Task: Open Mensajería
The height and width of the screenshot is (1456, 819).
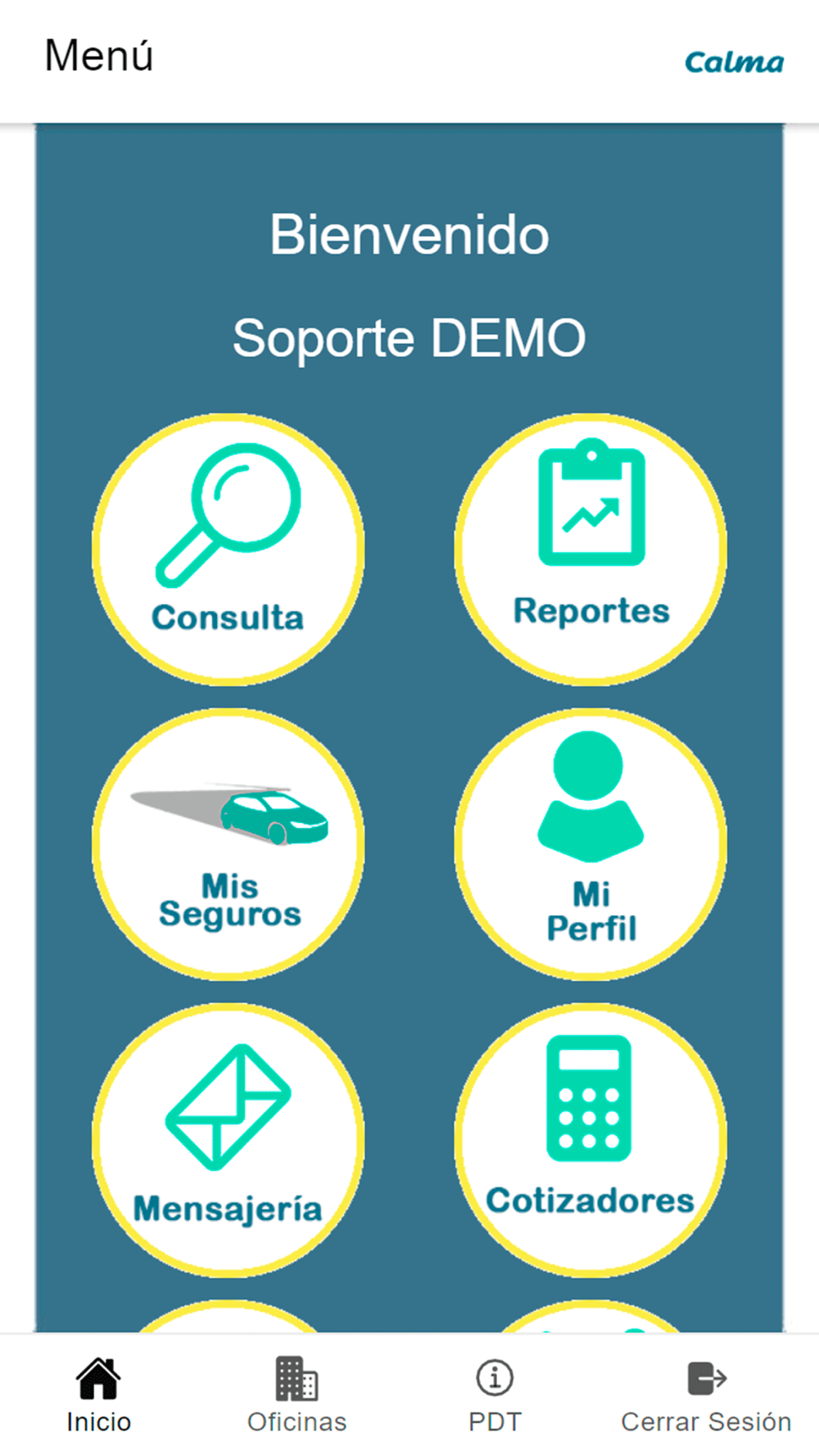Action: point(229,1140)
